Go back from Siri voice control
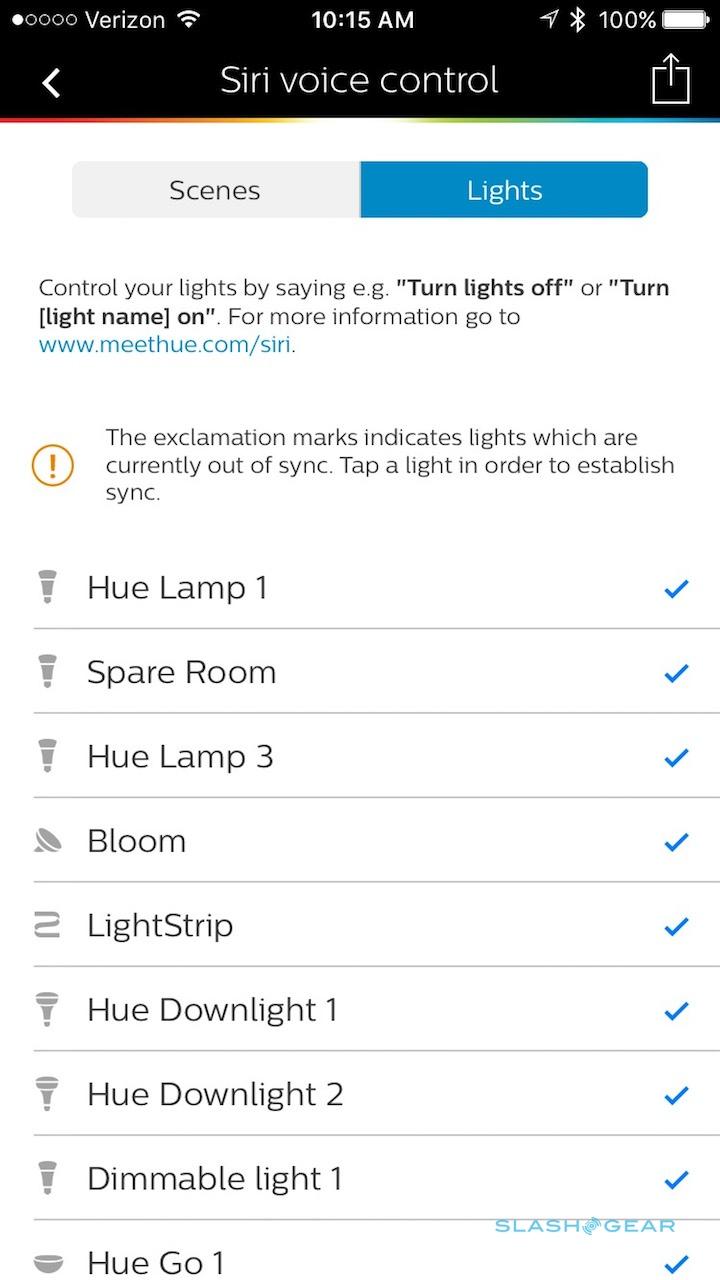 tap(52, 82)
